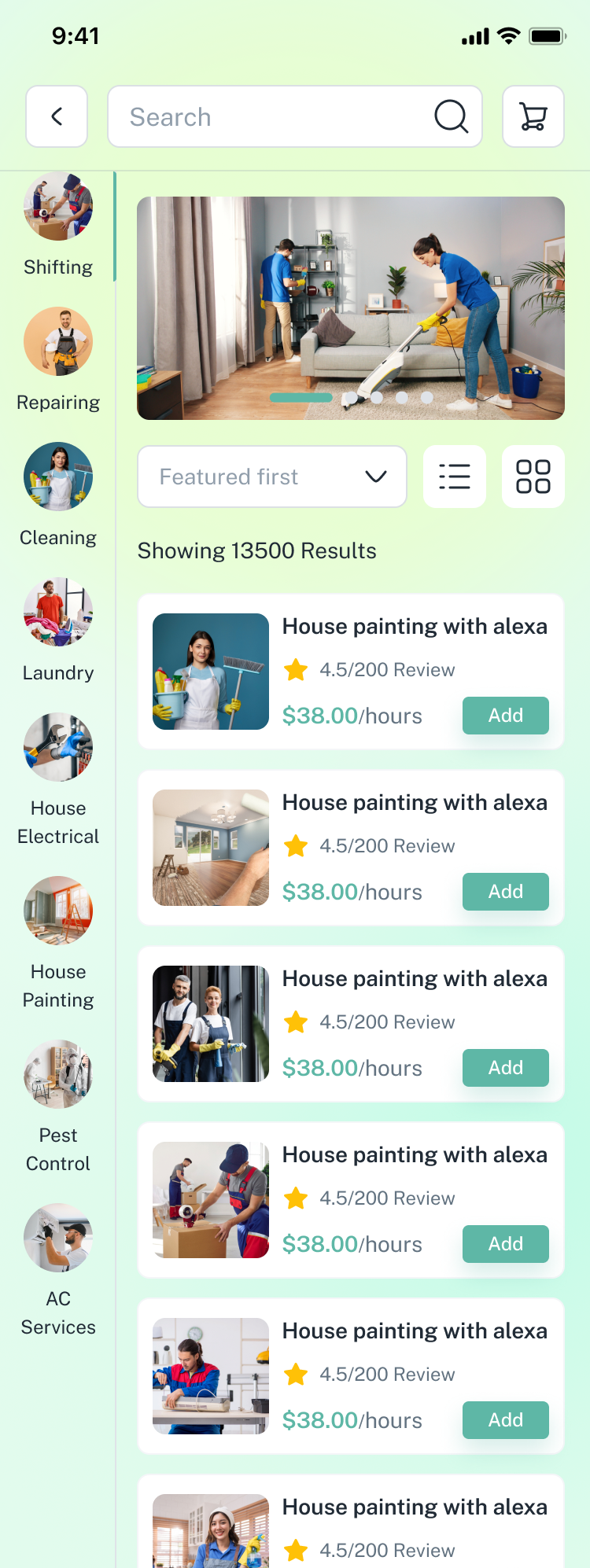Add the service with woman holding broom

tap(505, 716)
